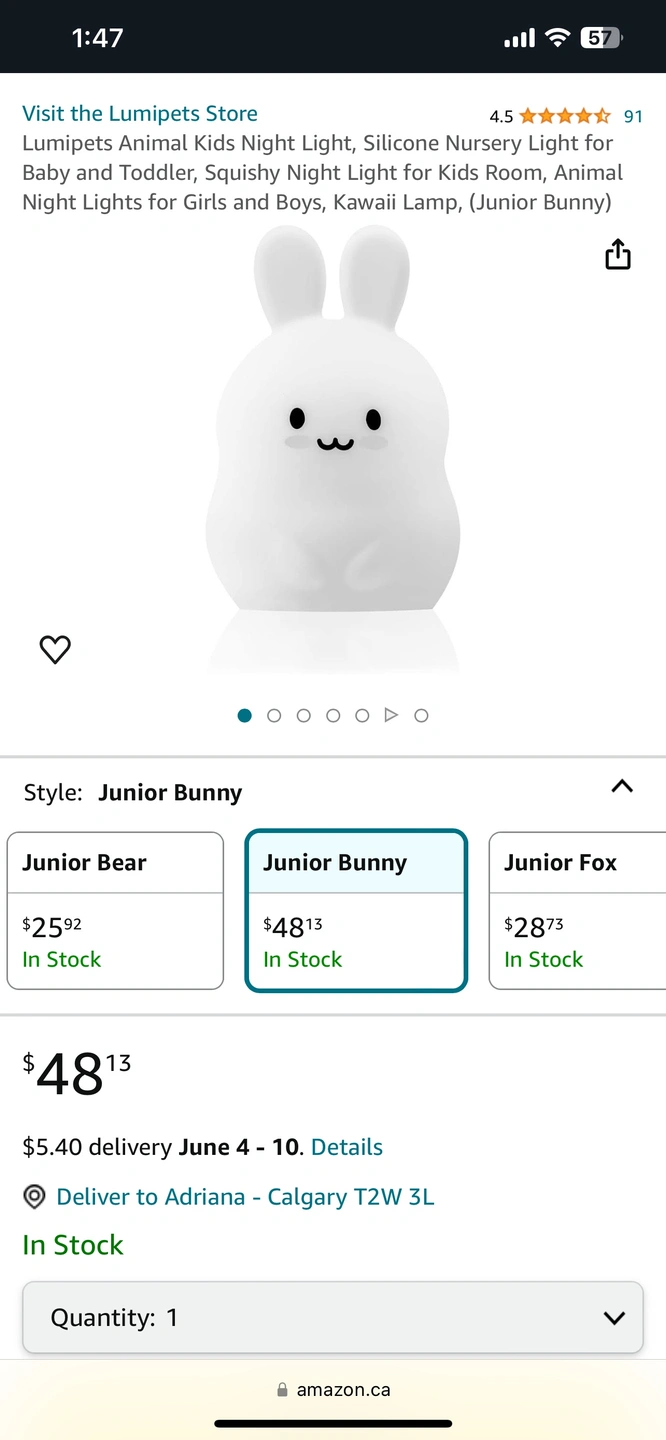Share this Lumipets product
666x1440 pixels.
618,255
